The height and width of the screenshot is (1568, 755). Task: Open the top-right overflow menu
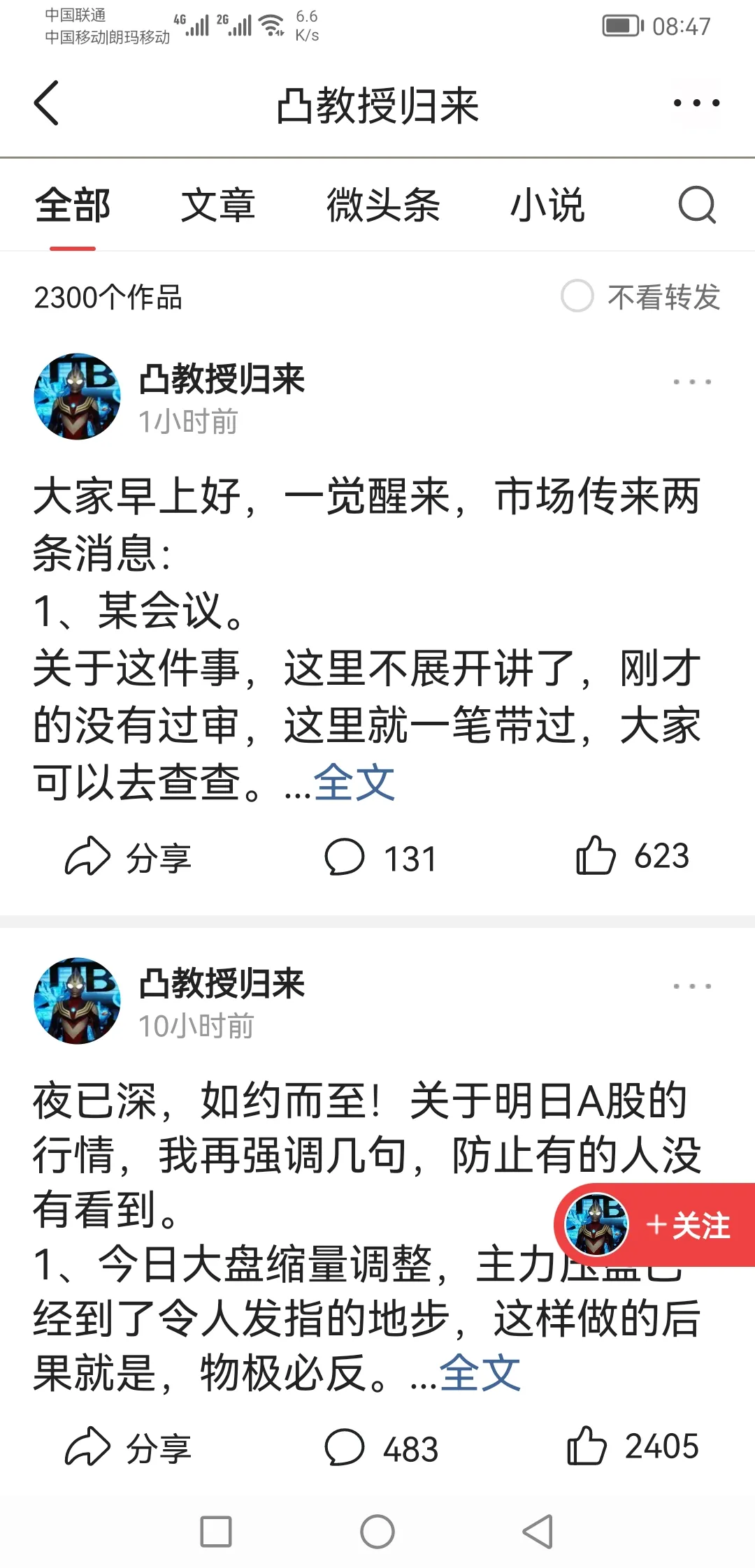pos(696,103)
